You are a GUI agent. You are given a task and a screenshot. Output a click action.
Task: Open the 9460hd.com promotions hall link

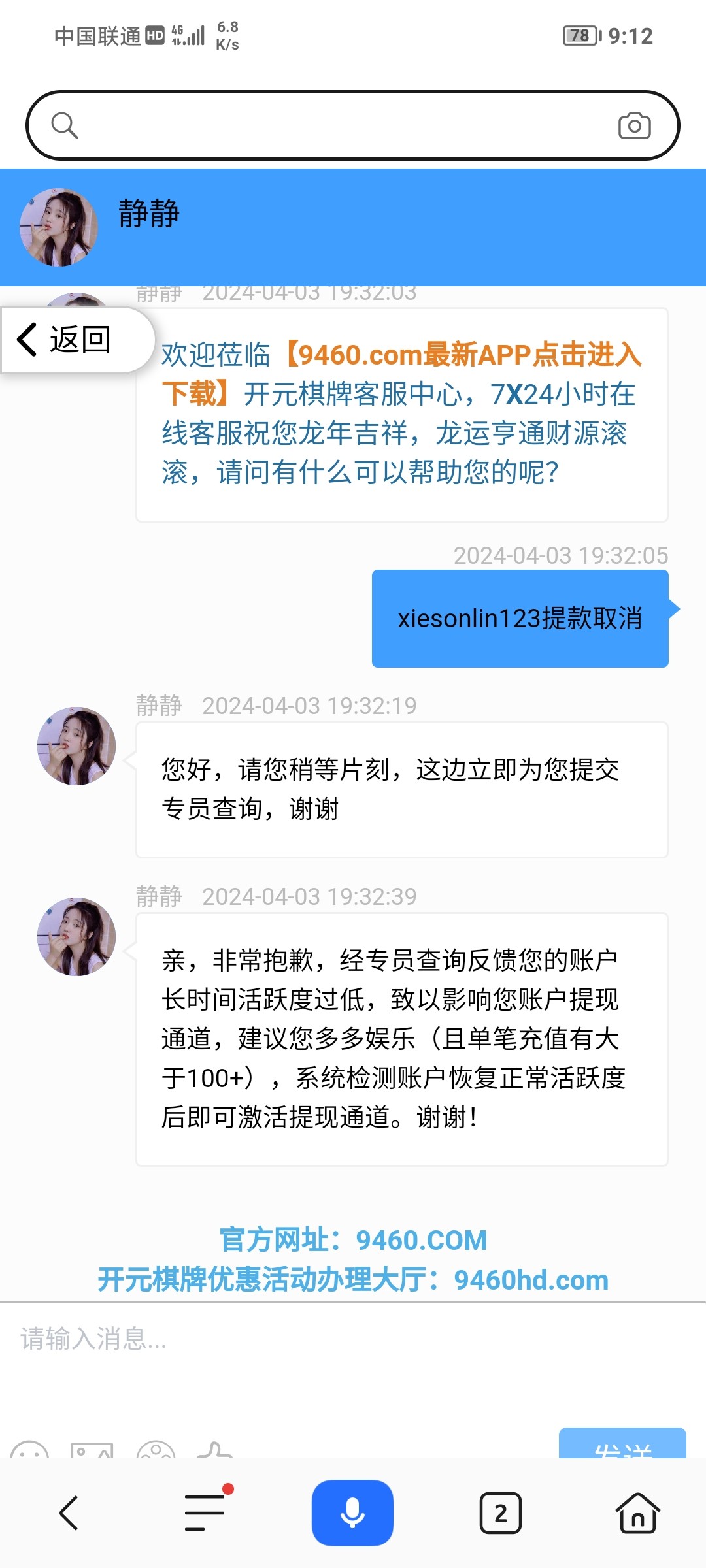click(x=353, y=1280)
